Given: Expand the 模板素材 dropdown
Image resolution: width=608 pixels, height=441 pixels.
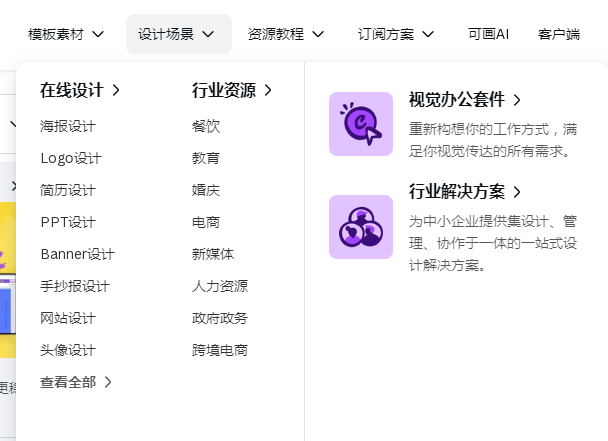Looking at the screenshot, I should coord(66,34).
